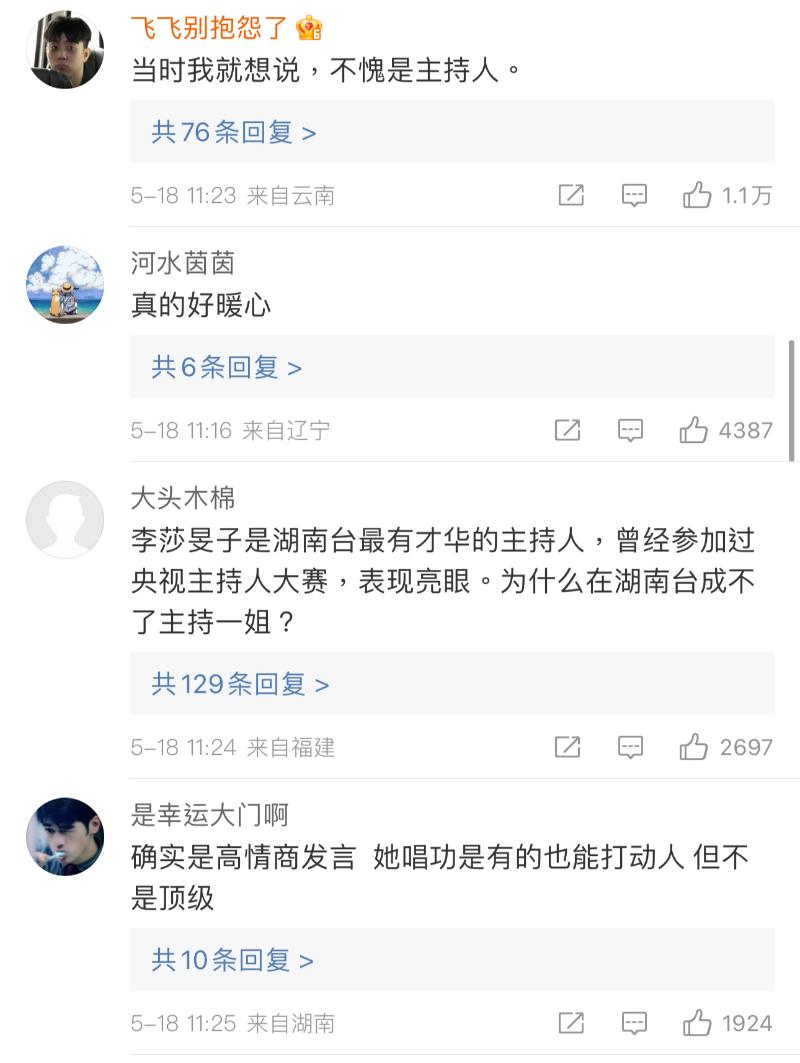
Task: Reply to 飞飞别抱怨了's comment
Action: tap(634, 195)
